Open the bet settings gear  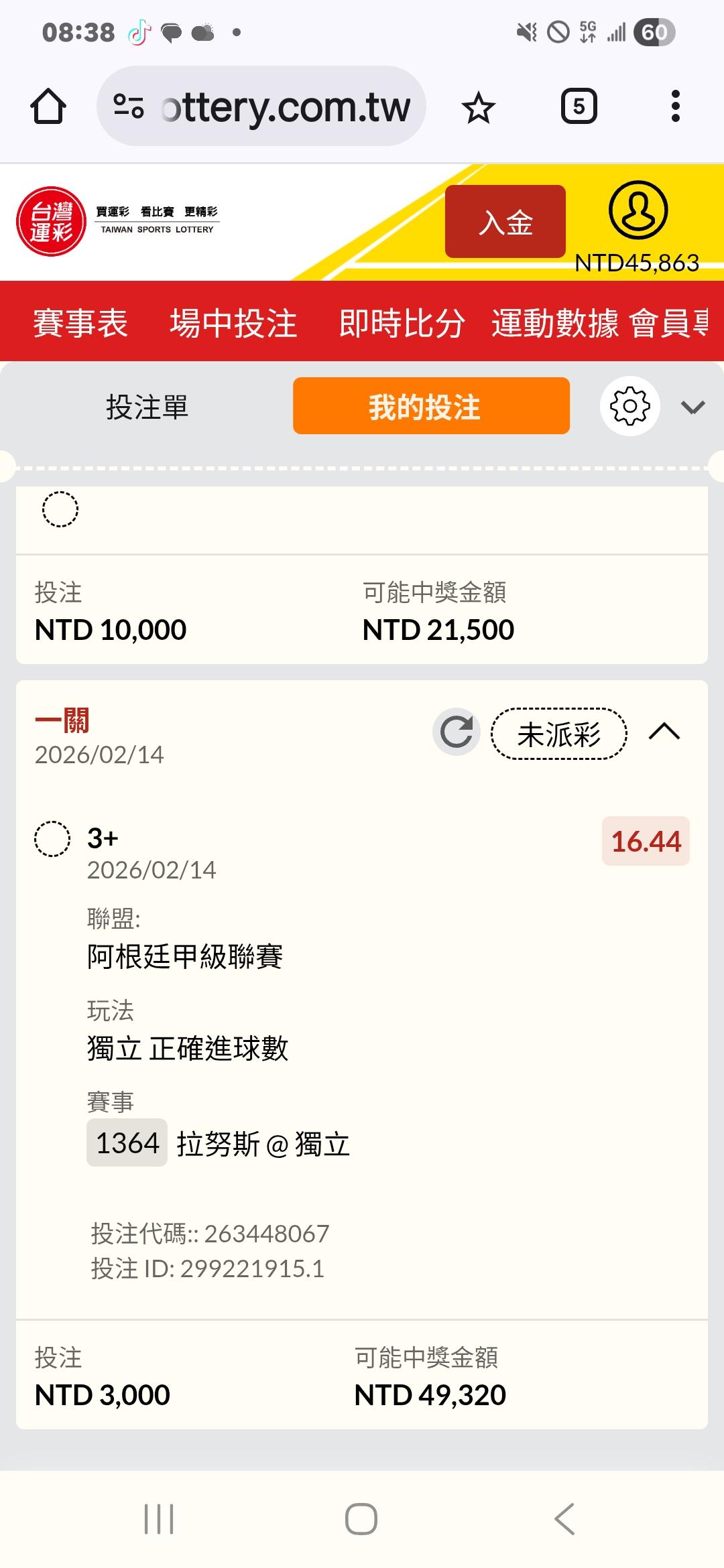[630, 406]
